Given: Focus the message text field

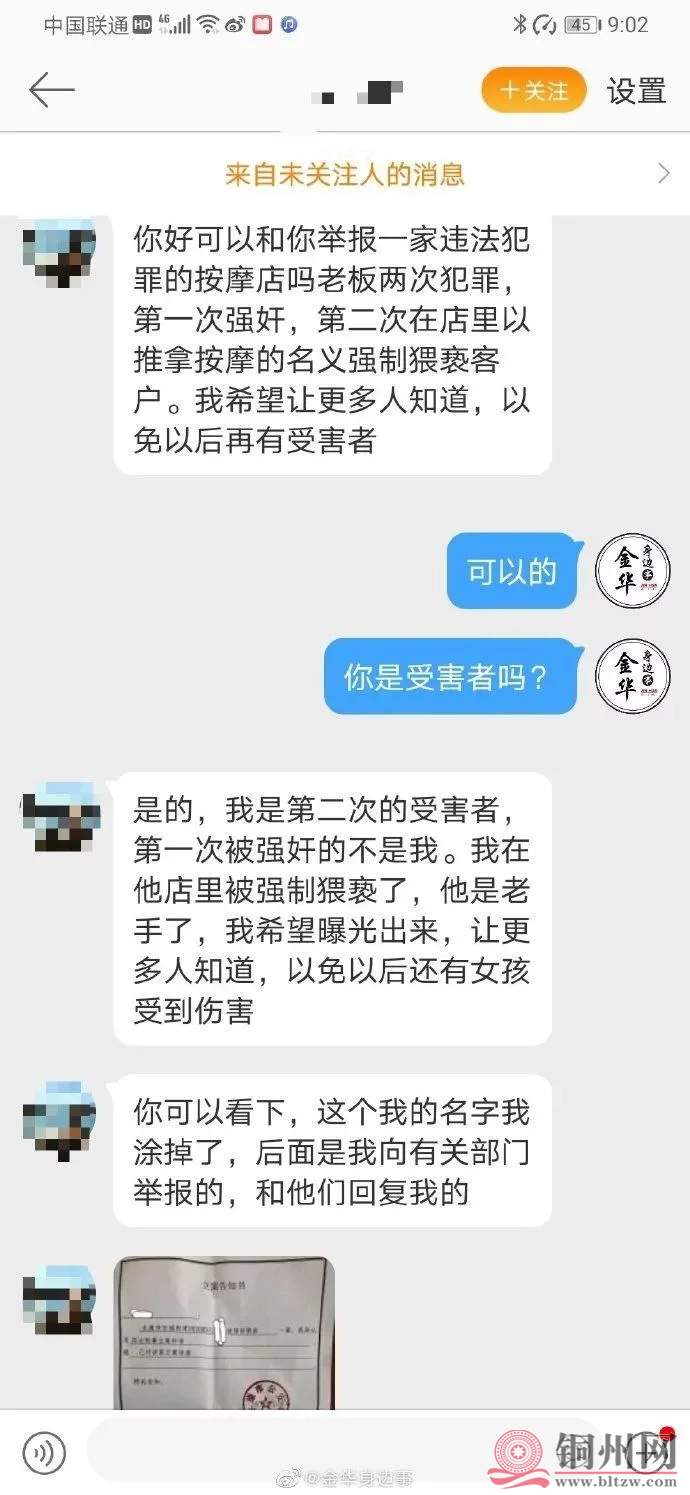Looking at the screenshot, I should tap(300, 1452).
